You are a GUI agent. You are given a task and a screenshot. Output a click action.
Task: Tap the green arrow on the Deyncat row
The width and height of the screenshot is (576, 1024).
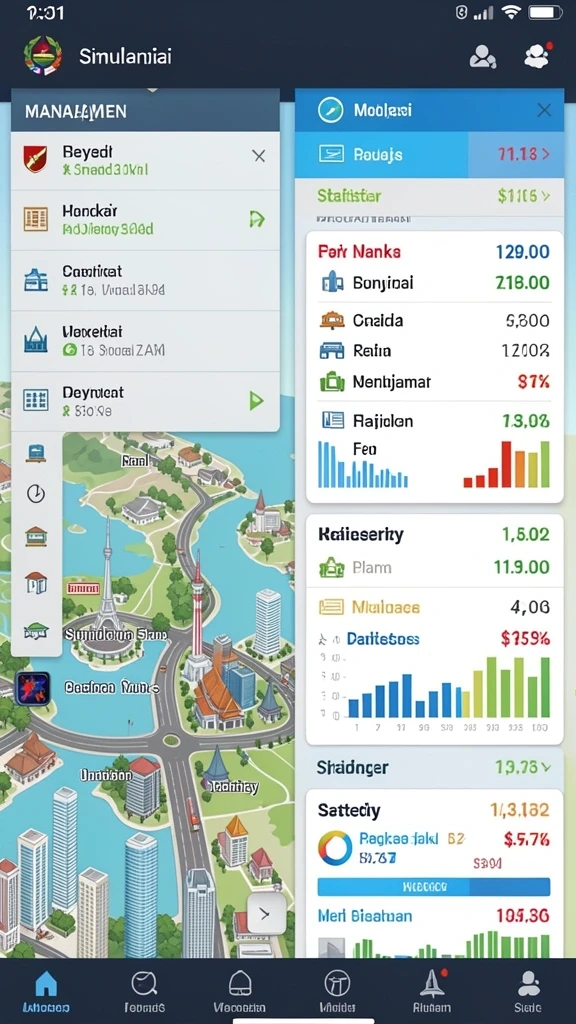point(257,400)
